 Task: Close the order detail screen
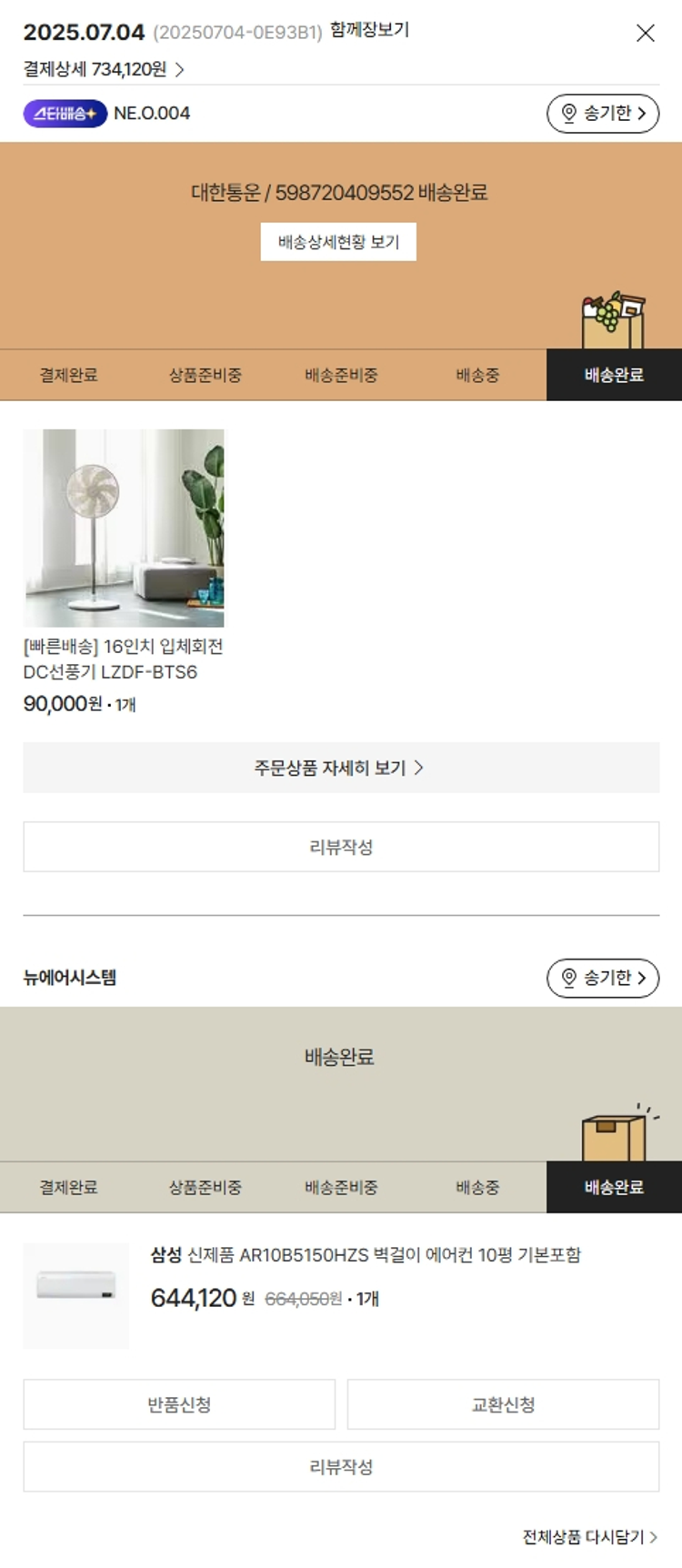(645, 34)
